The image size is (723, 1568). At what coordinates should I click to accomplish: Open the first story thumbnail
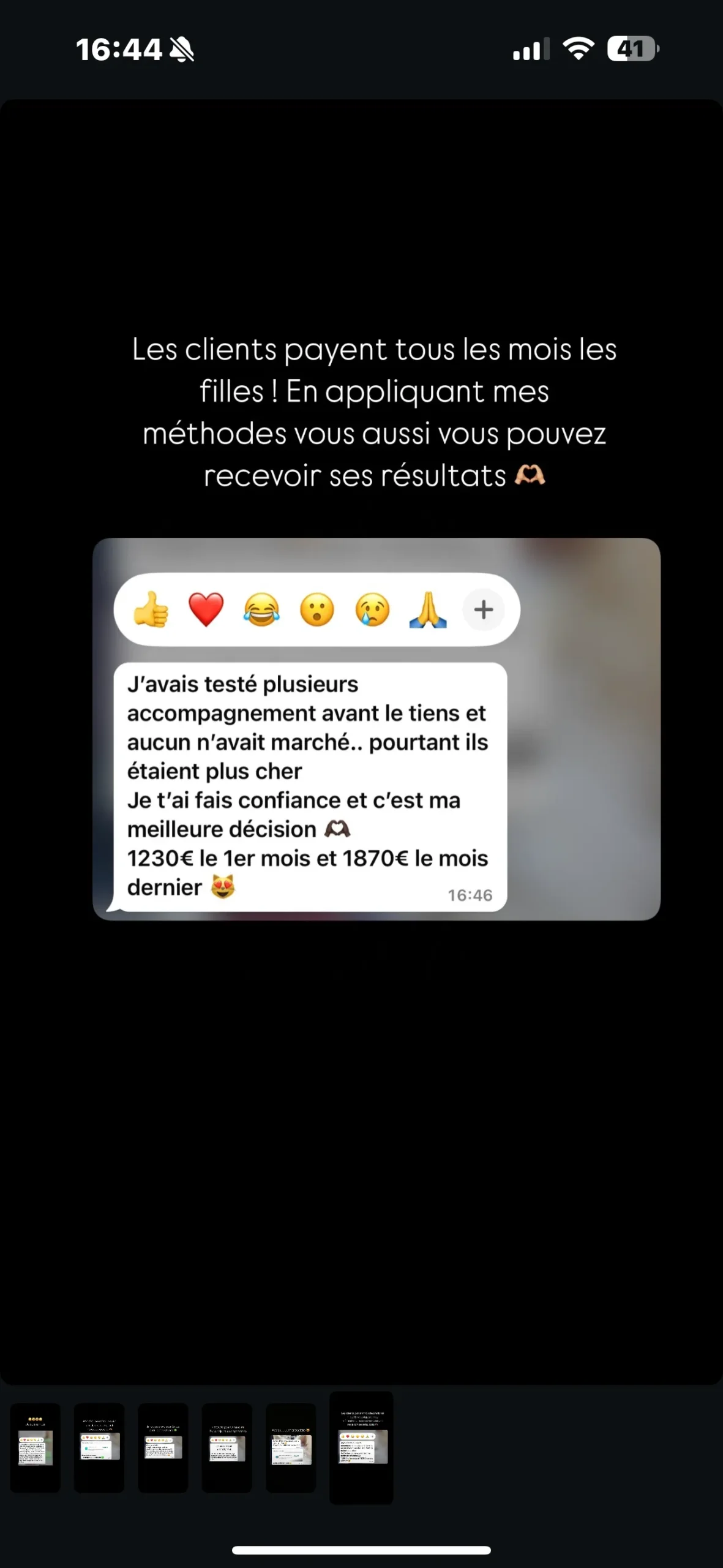(x=36, y=1447)
